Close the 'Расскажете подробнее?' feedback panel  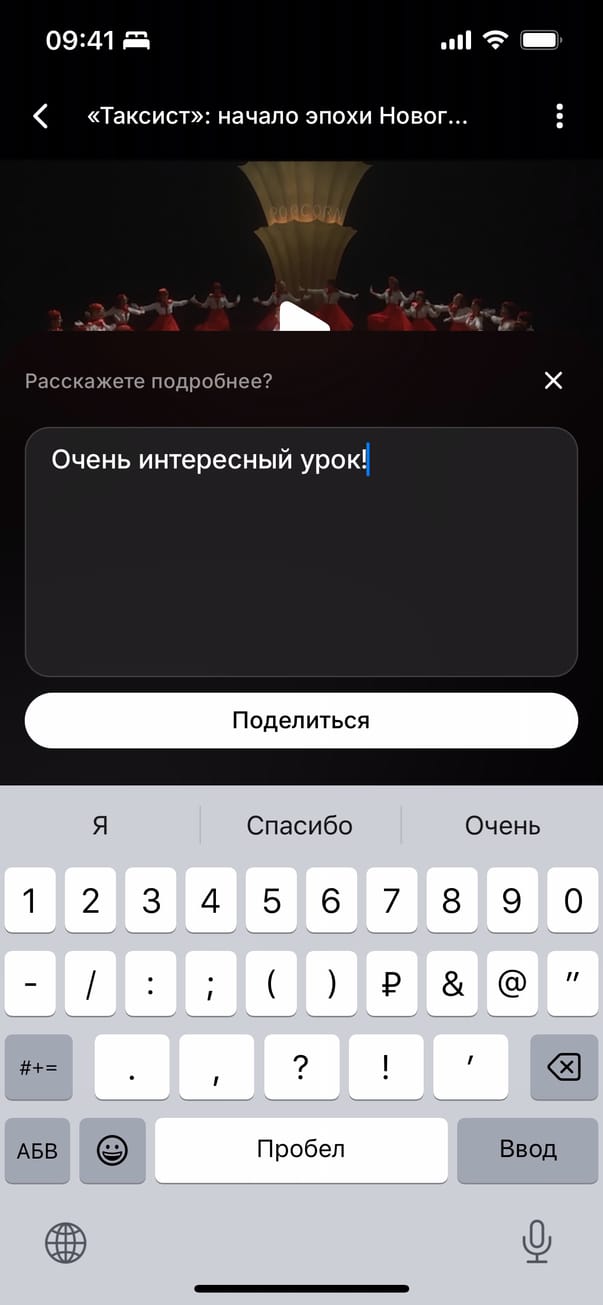click(553, 380)
